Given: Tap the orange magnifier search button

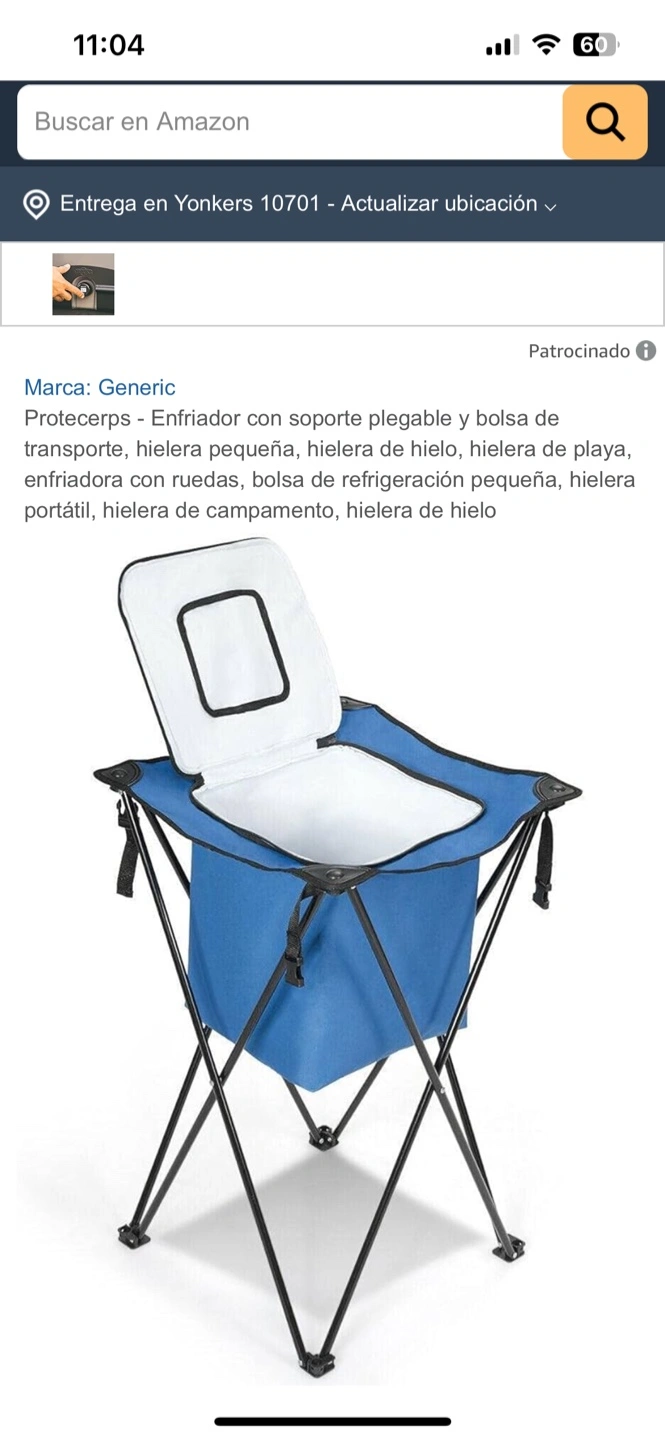Looking at the screenshot, I should point(605,122).
